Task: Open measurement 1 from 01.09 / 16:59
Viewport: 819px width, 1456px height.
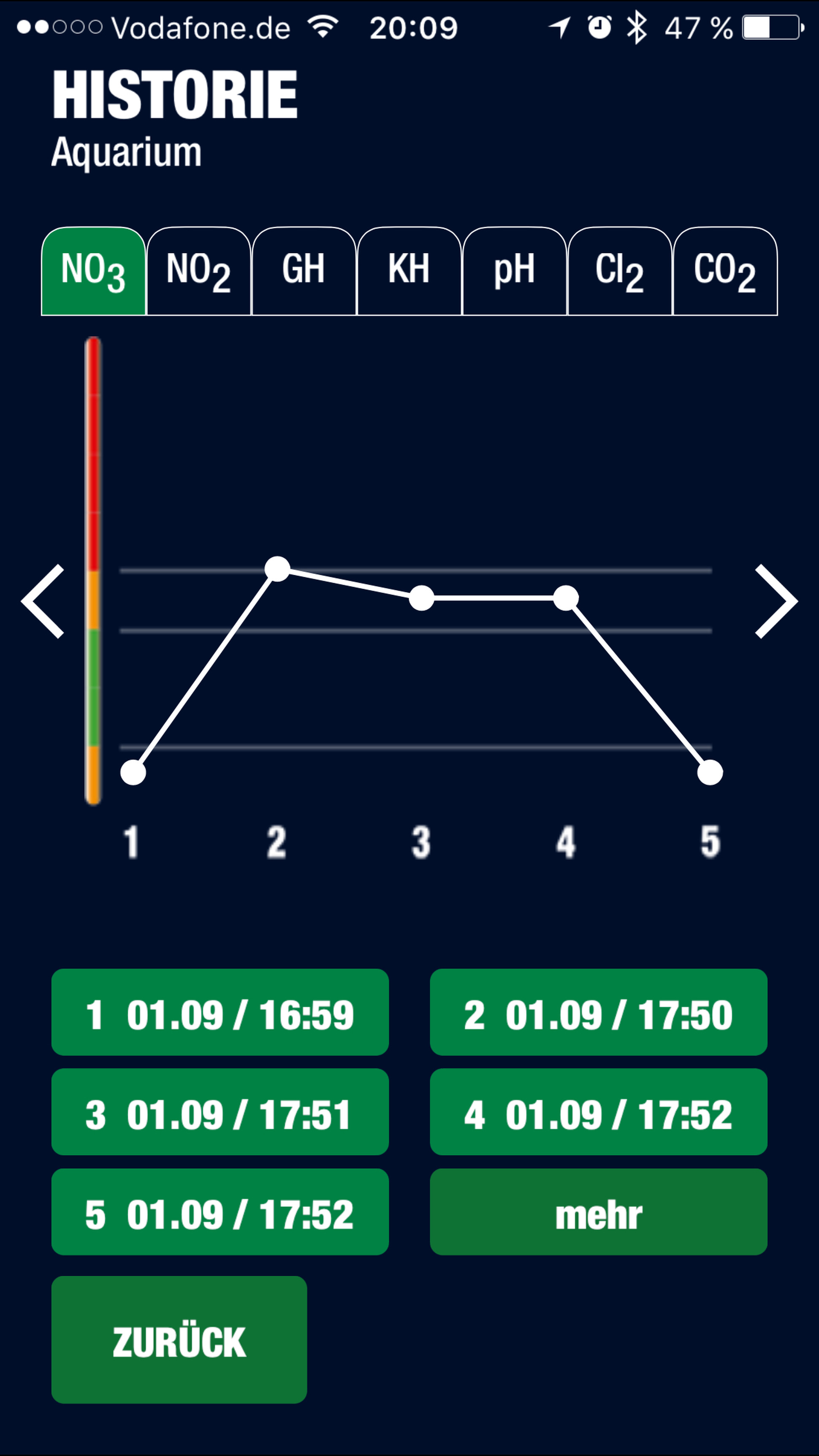Action: [x=220, y=1012]
